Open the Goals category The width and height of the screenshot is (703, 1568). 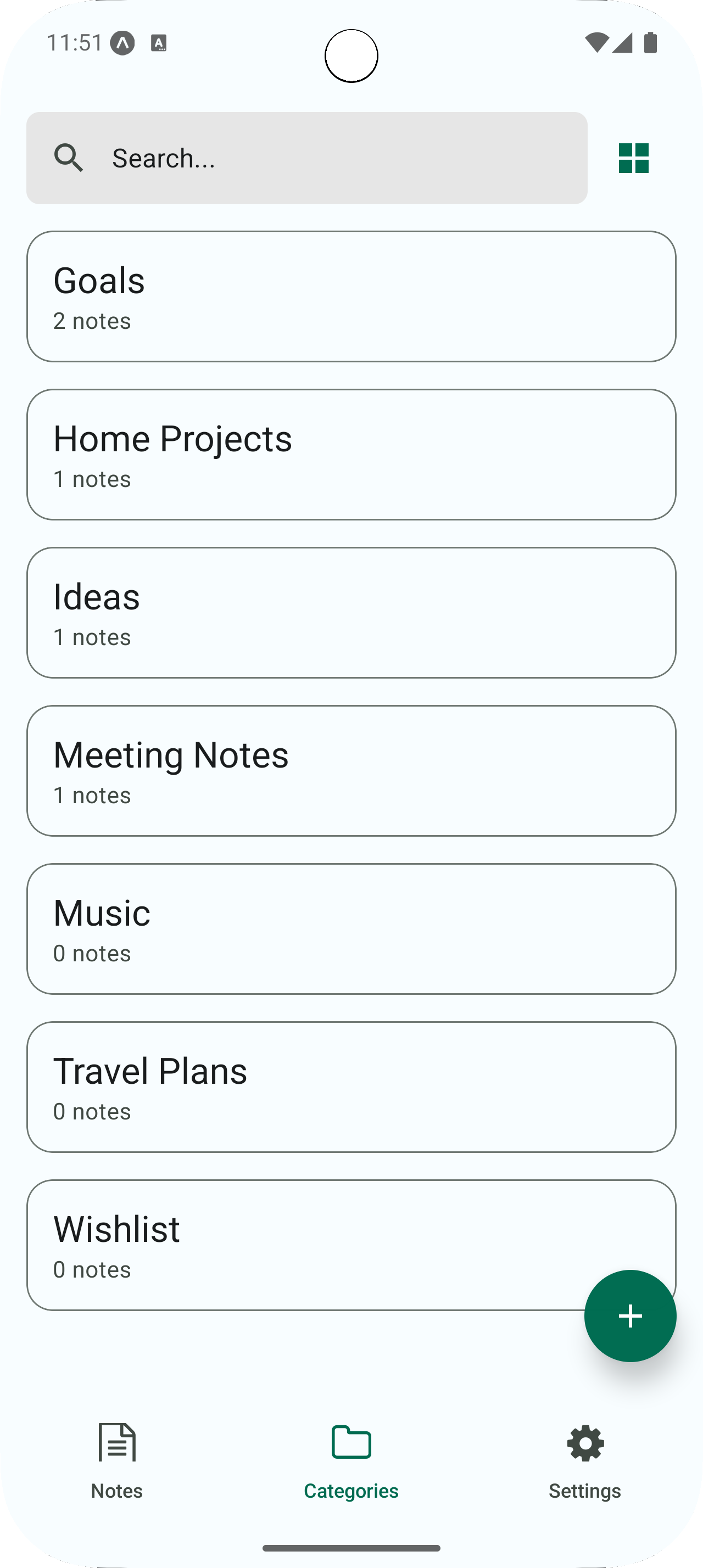[350, 296]
